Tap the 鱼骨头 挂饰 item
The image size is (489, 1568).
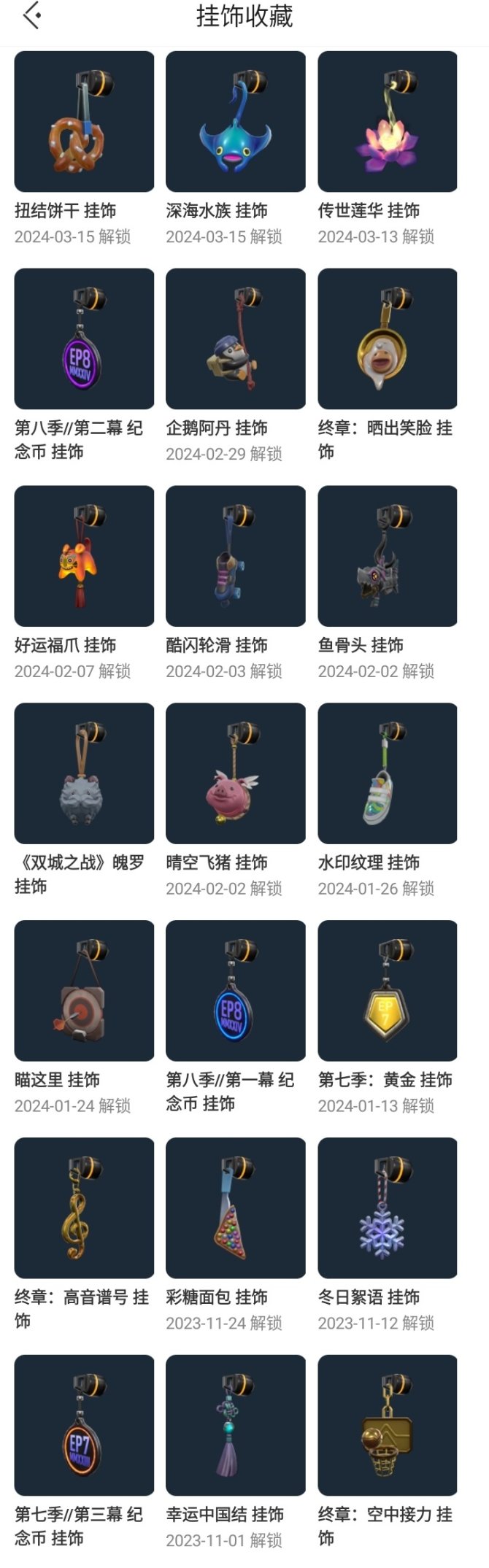click(387, 556)
